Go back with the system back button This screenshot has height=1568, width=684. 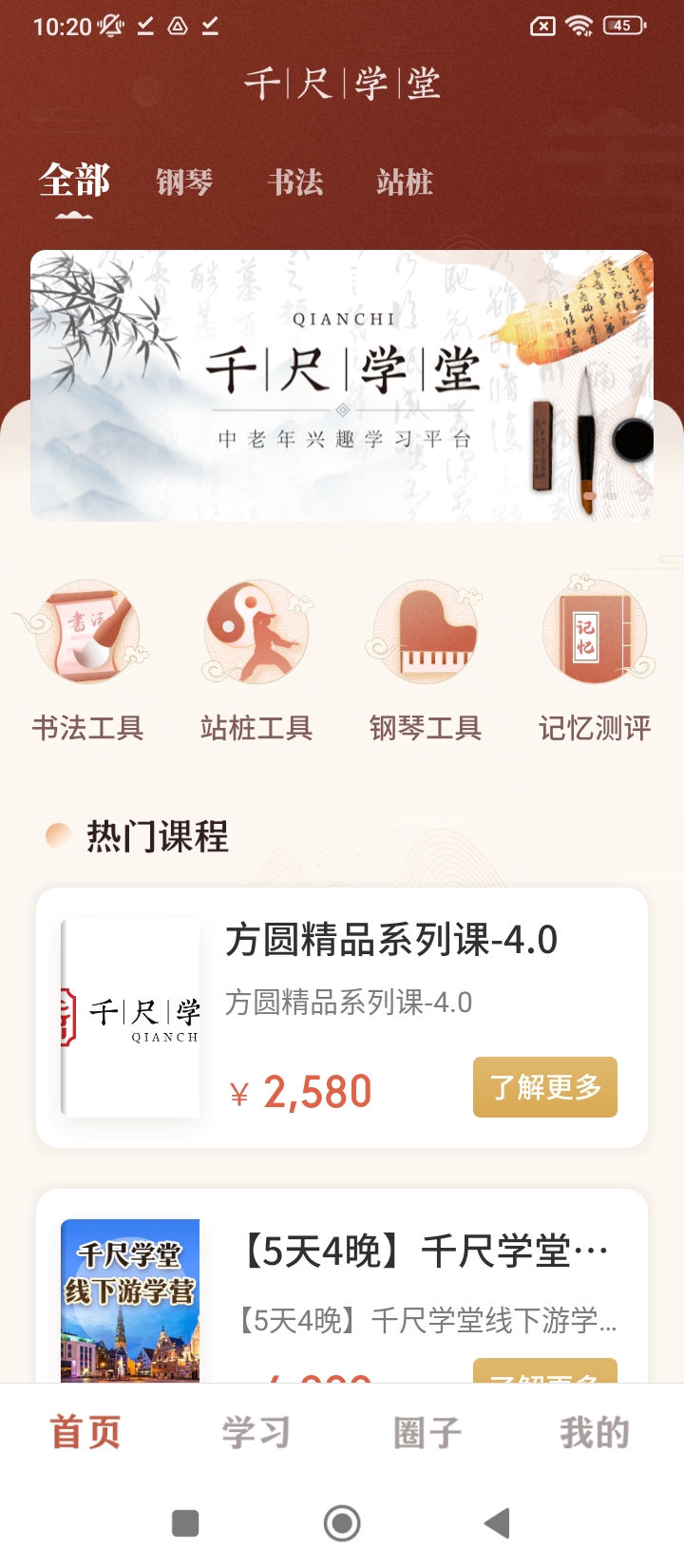pyautogui.click(x=497, y=1523)
